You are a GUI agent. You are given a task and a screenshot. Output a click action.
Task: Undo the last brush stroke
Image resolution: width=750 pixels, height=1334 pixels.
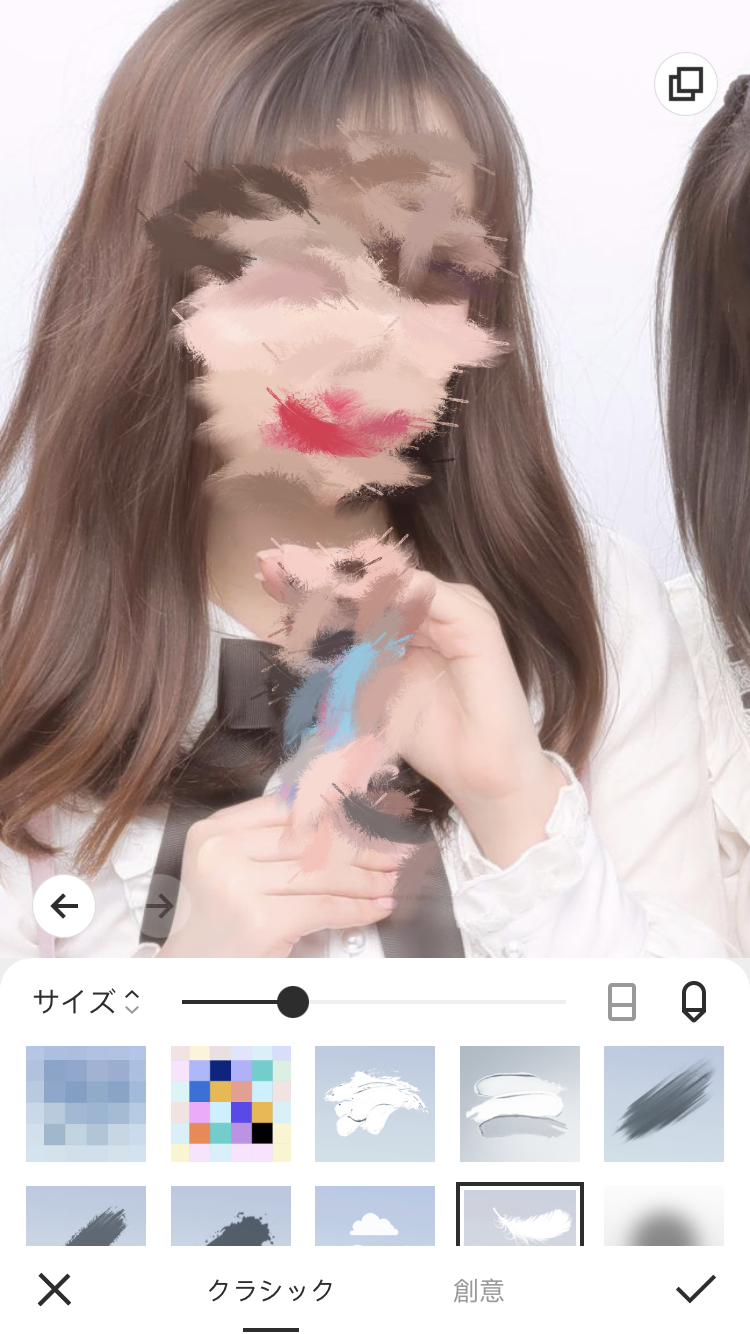64,906
